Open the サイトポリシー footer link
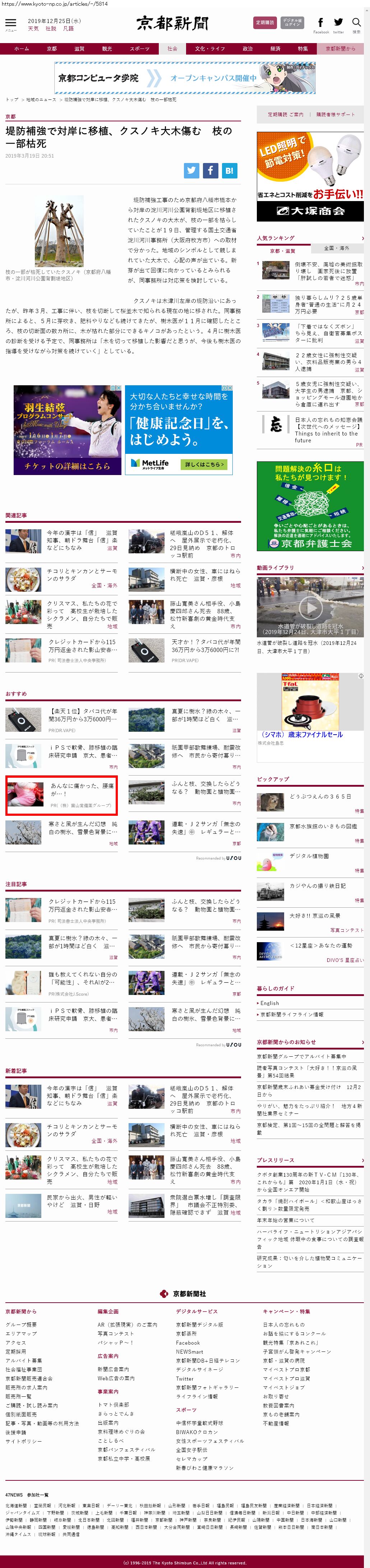Screen dimensions: 370x1568 (x=24, y=1441)
